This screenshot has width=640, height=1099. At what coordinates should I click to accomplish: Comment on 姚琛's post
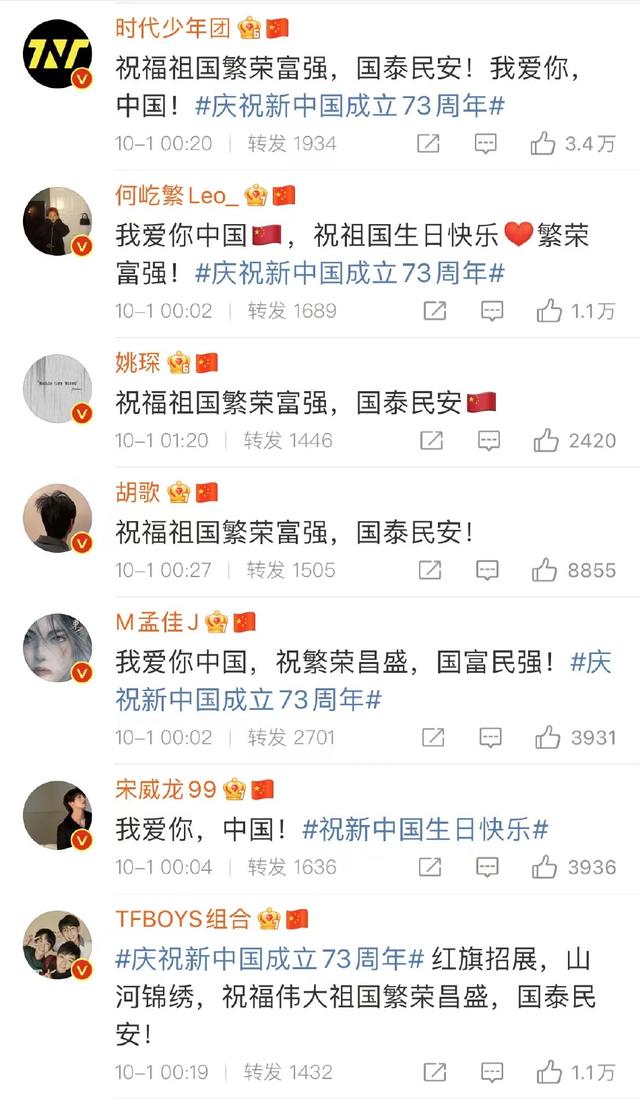pyautogui.click(x=489, y=440)
